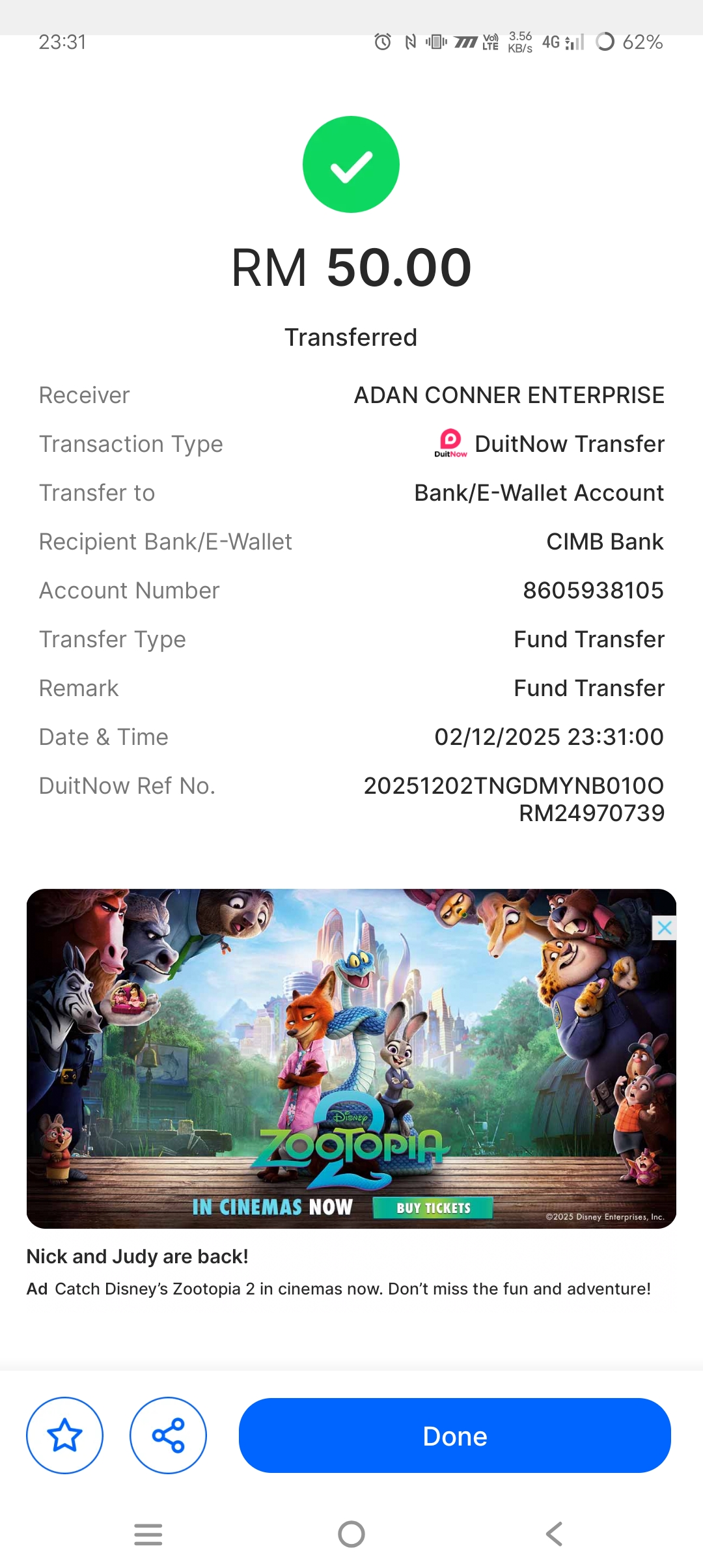Viewport: 703px width, 1568px height.
Task: Tap Done to finish
Action: (x=454, y=1435)
